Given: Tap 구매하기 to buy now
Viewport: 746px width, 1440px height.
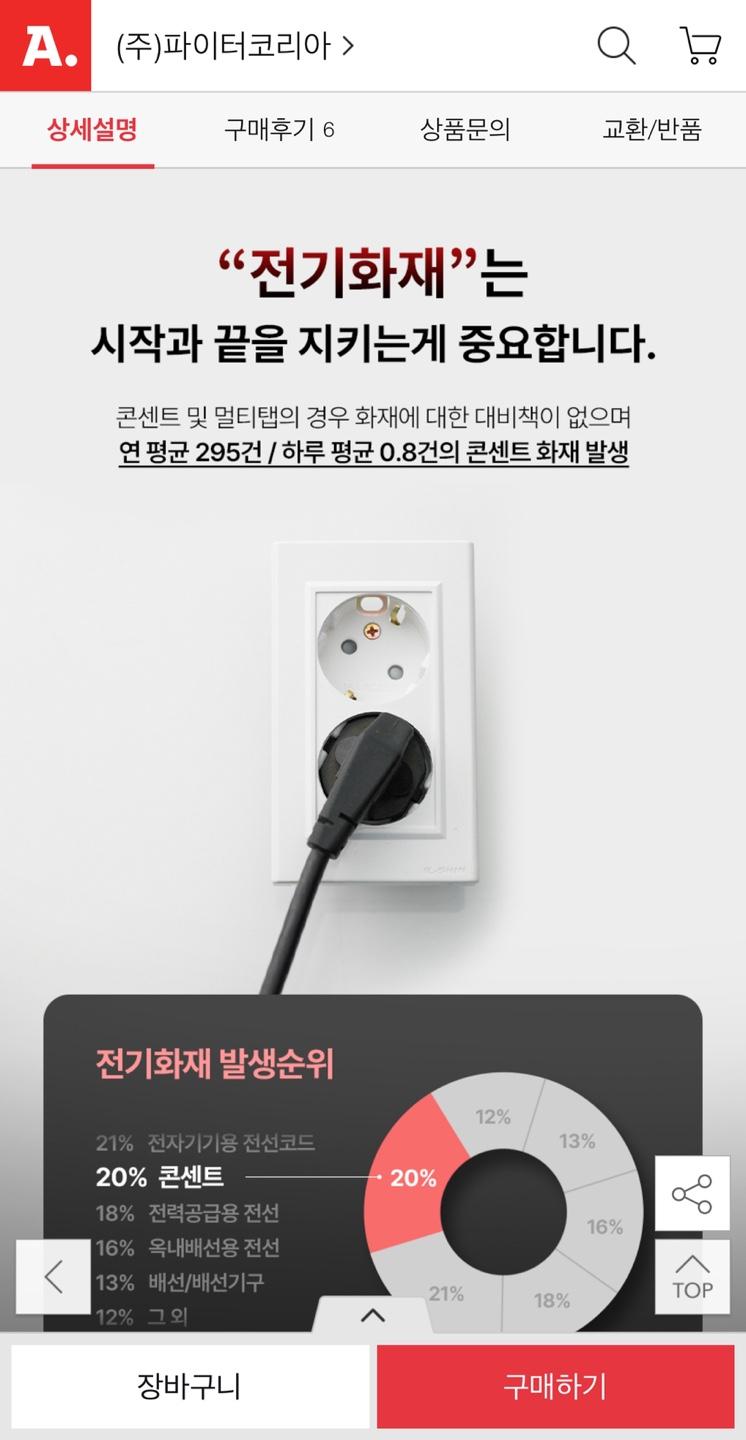Looking at the screenshot, I should pos(555,1386).
